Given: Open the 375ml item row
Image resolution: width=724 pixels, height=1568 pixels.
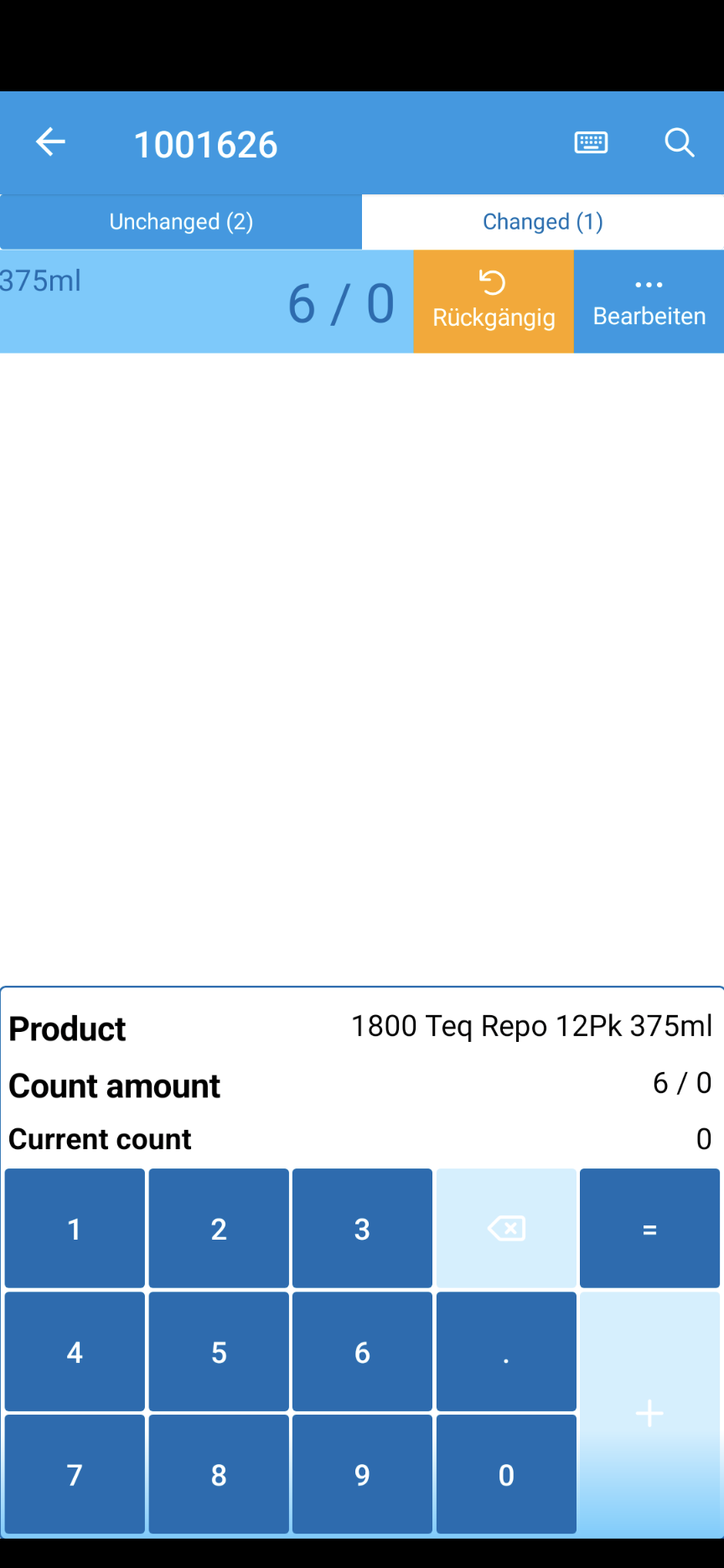Looking at the screenshot, I should 206,302.
